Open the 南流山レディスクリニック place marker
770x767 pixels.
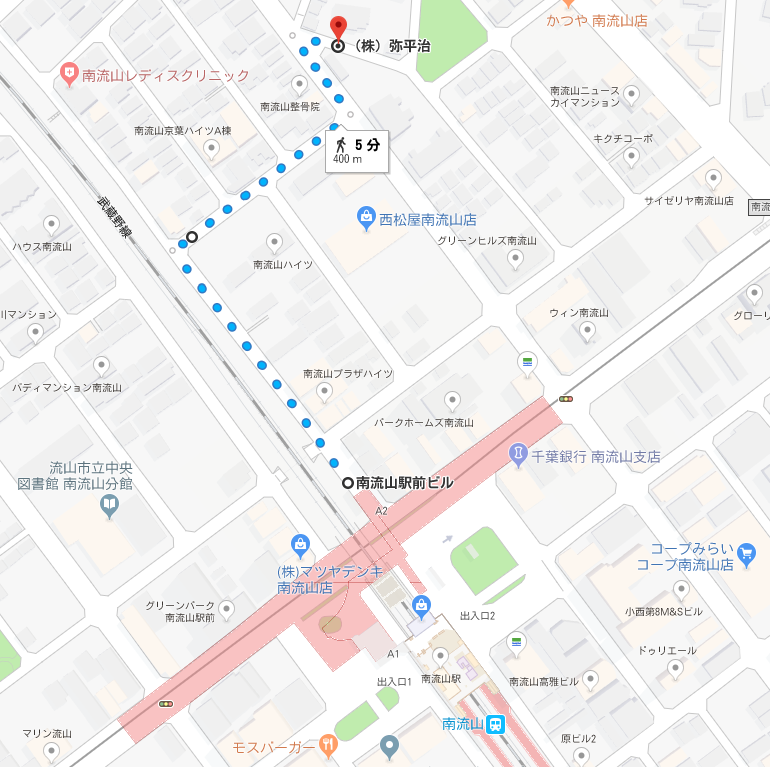coord(68,73)
